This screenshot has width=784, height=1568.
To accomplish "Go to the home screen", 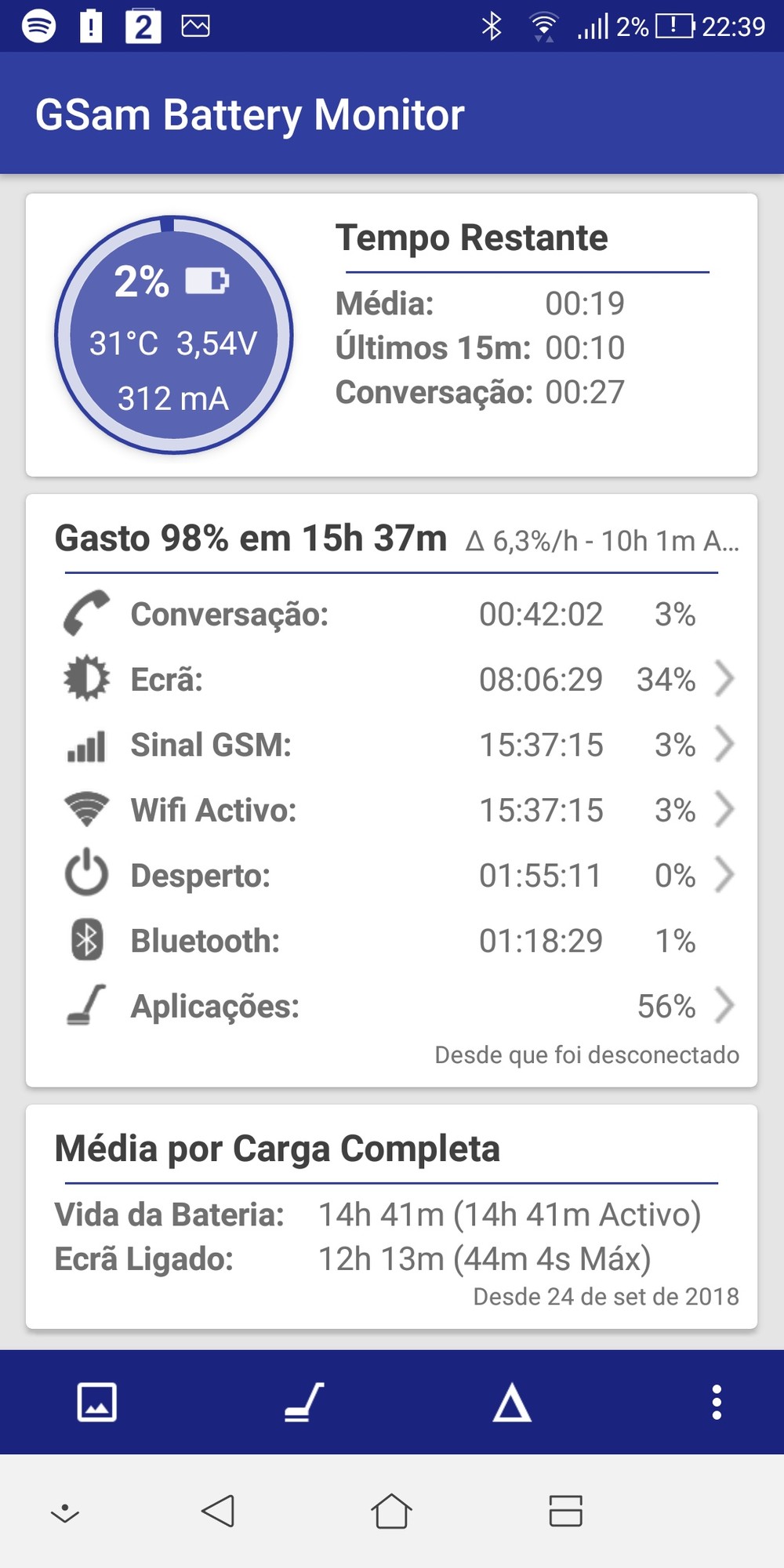I will pos(391,1511).
